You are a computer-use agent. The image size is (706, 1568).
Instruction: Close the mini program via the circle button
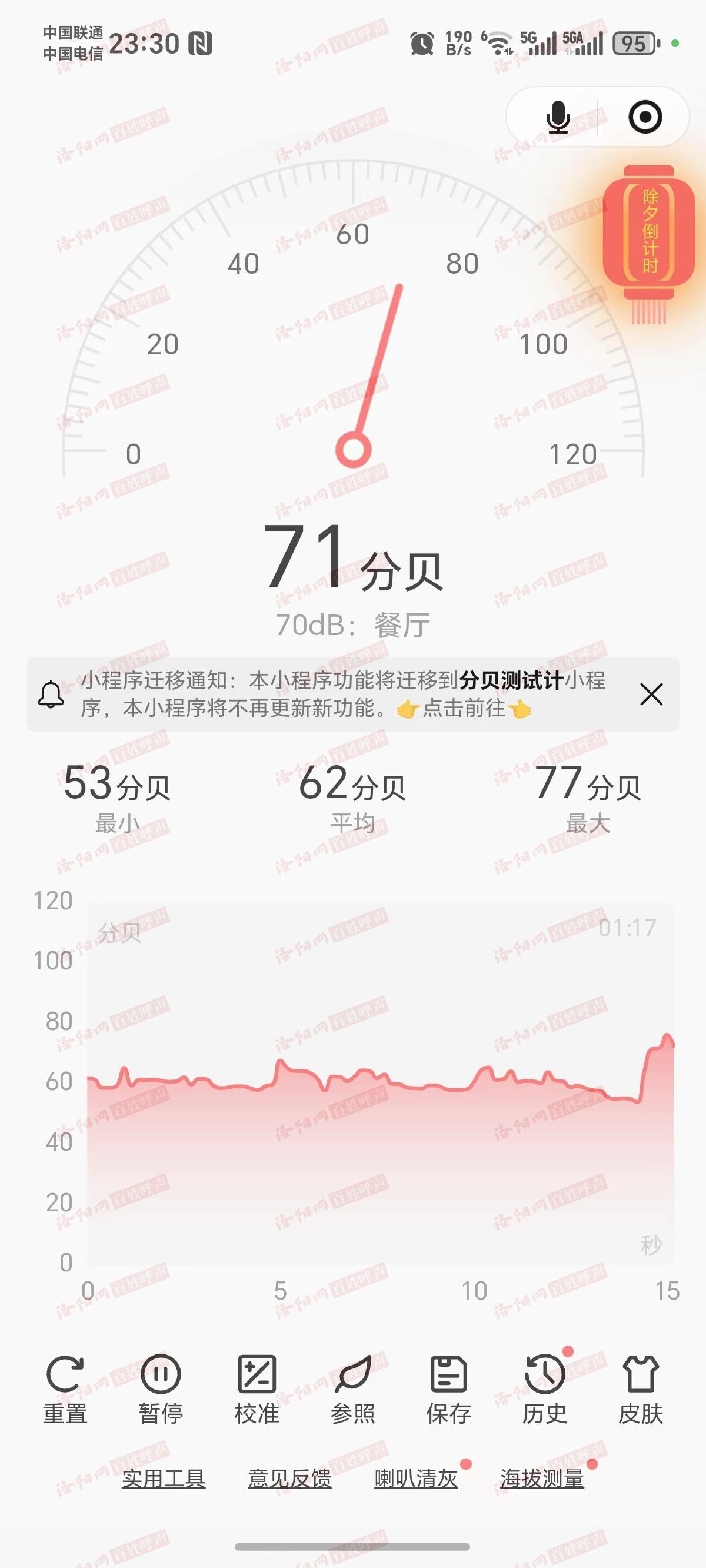pos(645,117)
